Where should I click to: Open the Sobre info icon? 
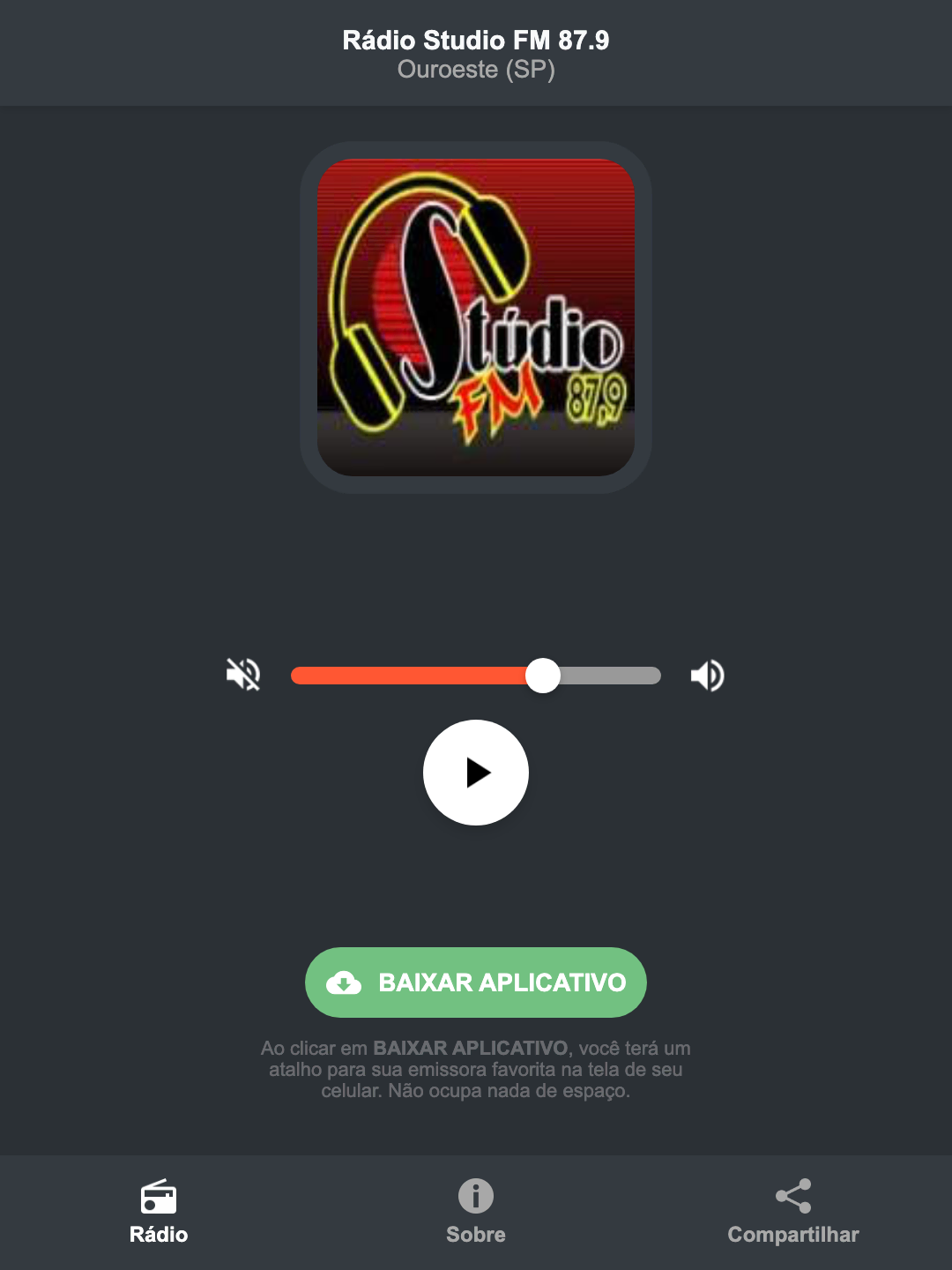[475, 1198]
